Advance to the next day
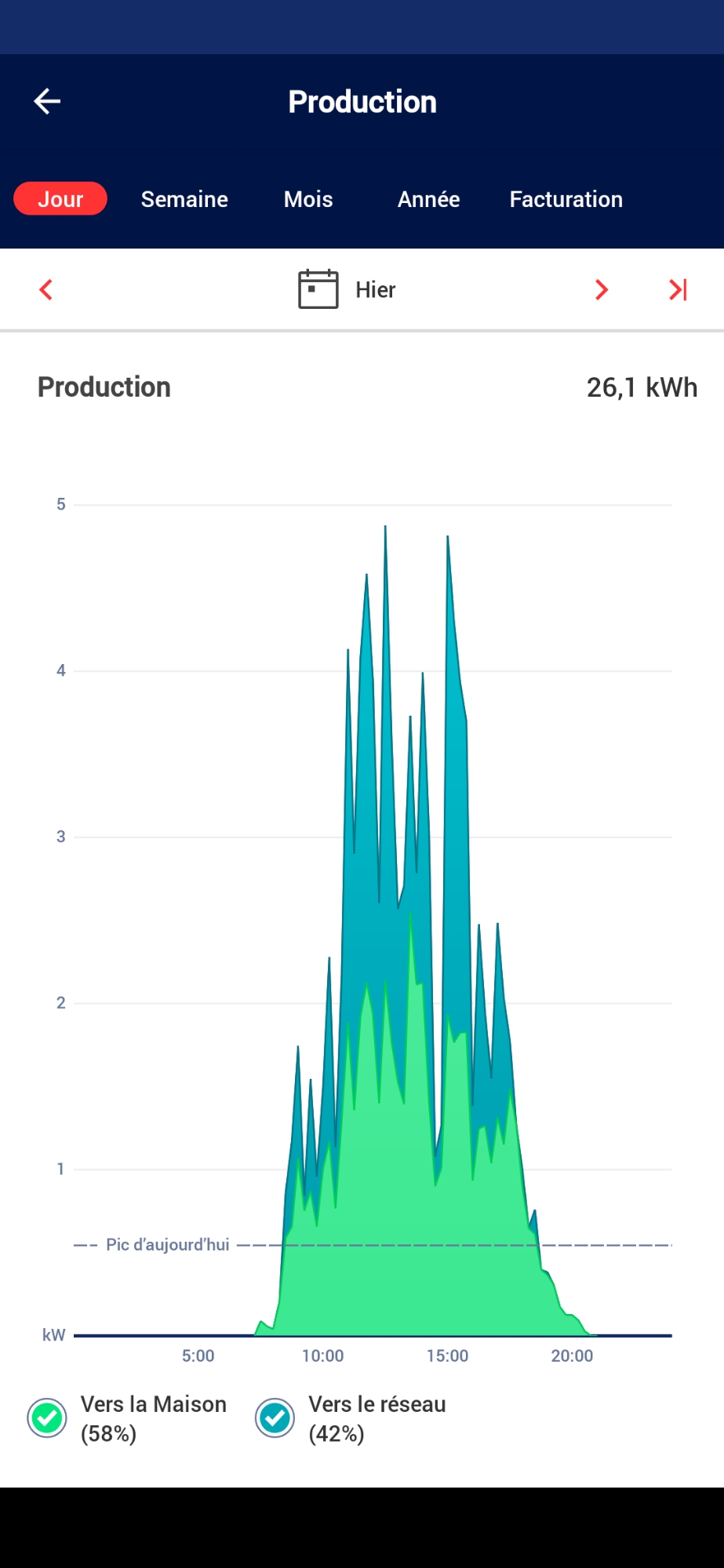The image size is (724, 1568). point(602,290)
